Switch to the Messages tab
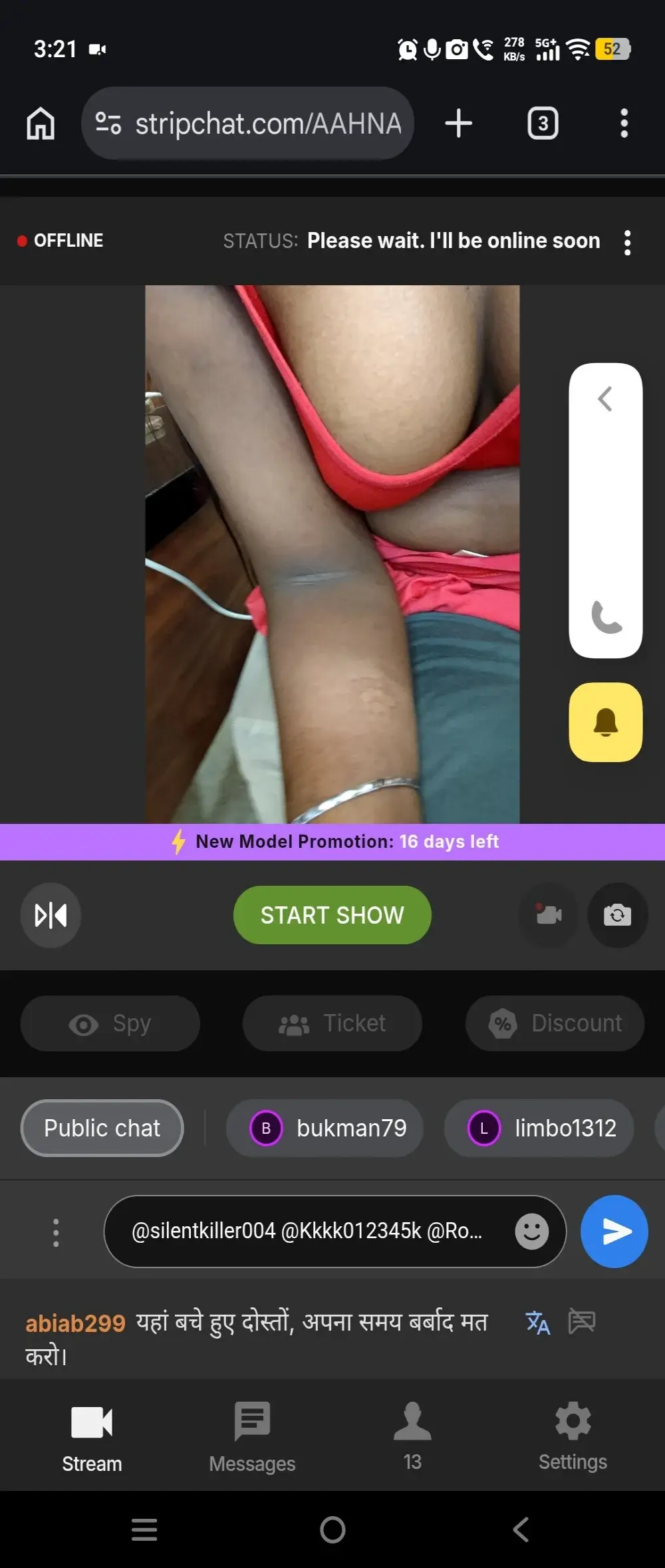 coord(252,1436)
